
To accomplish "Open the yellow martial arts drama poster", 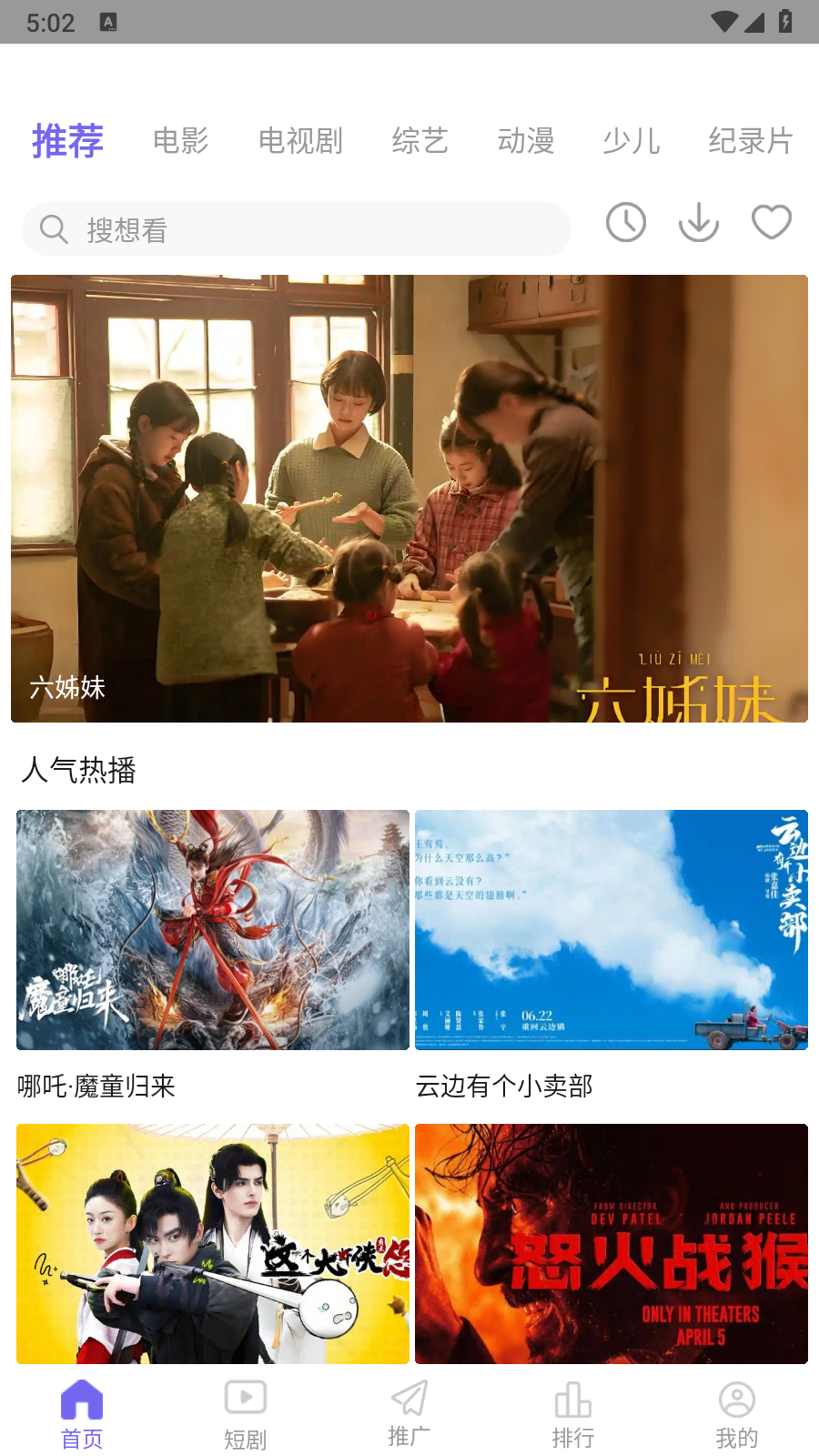I will (213, 1243).
